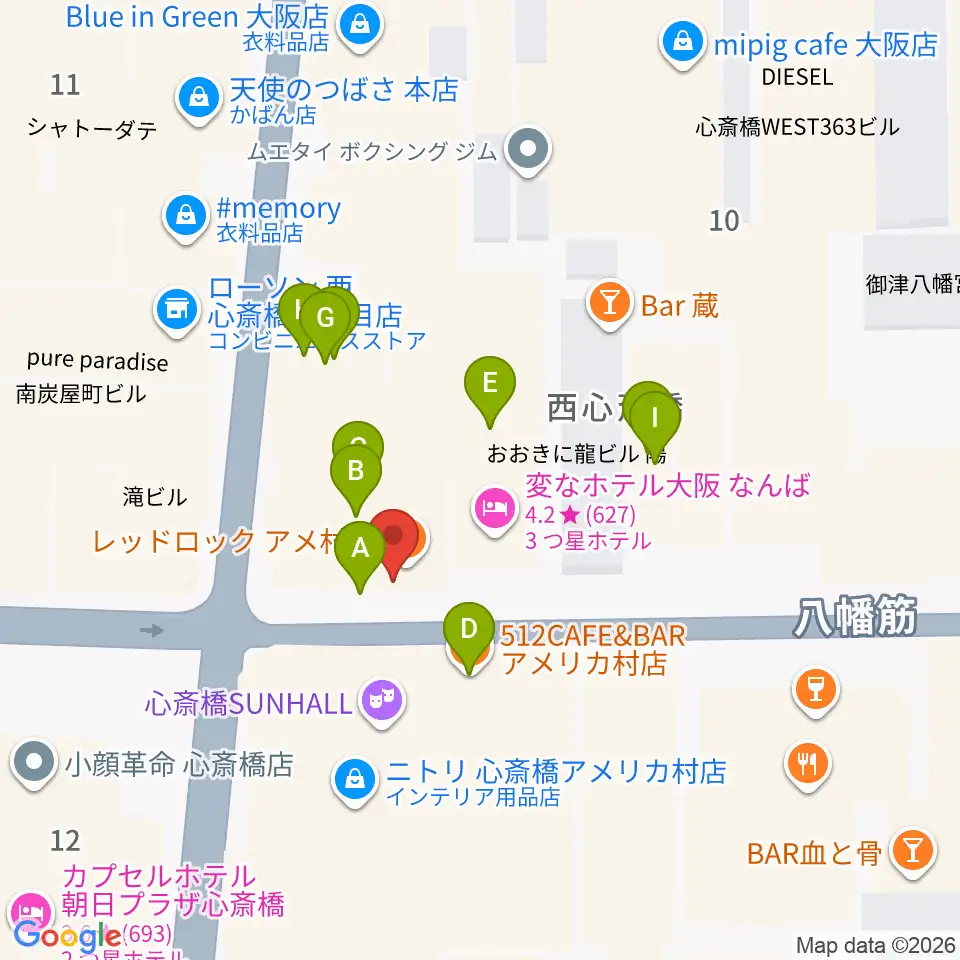The width and height of the screenshot is (960, 960).
Task: Tap the #memory clothing store pin
Action: [186, 218]
